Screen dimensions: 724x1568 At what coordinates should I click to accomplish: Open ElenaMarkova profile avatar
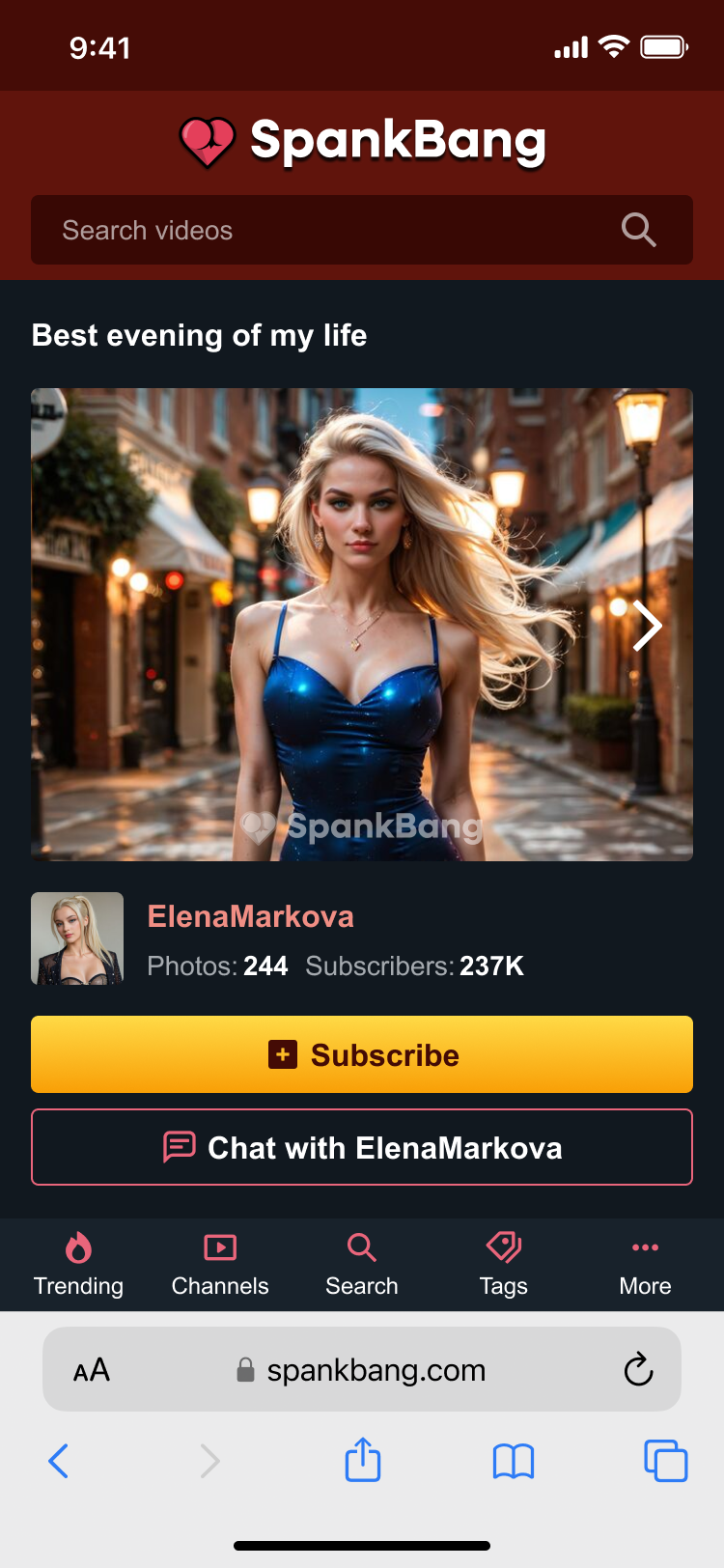tap(77, 938)
